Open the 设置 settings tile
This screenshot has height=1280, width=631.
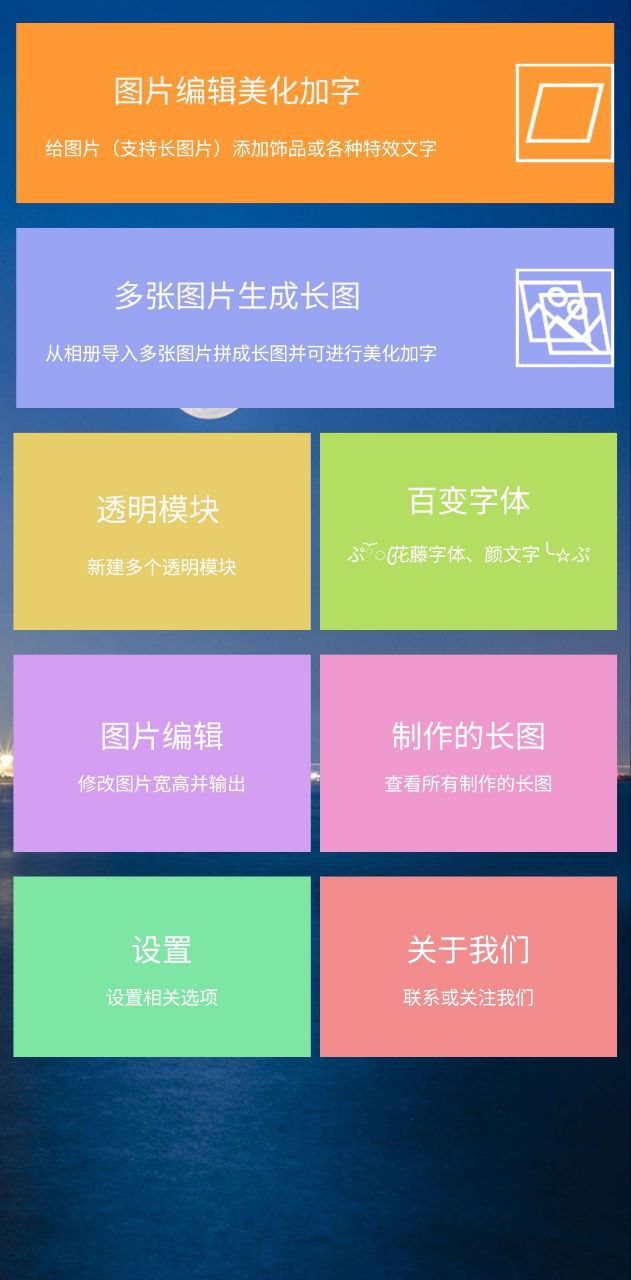(162, 966)
